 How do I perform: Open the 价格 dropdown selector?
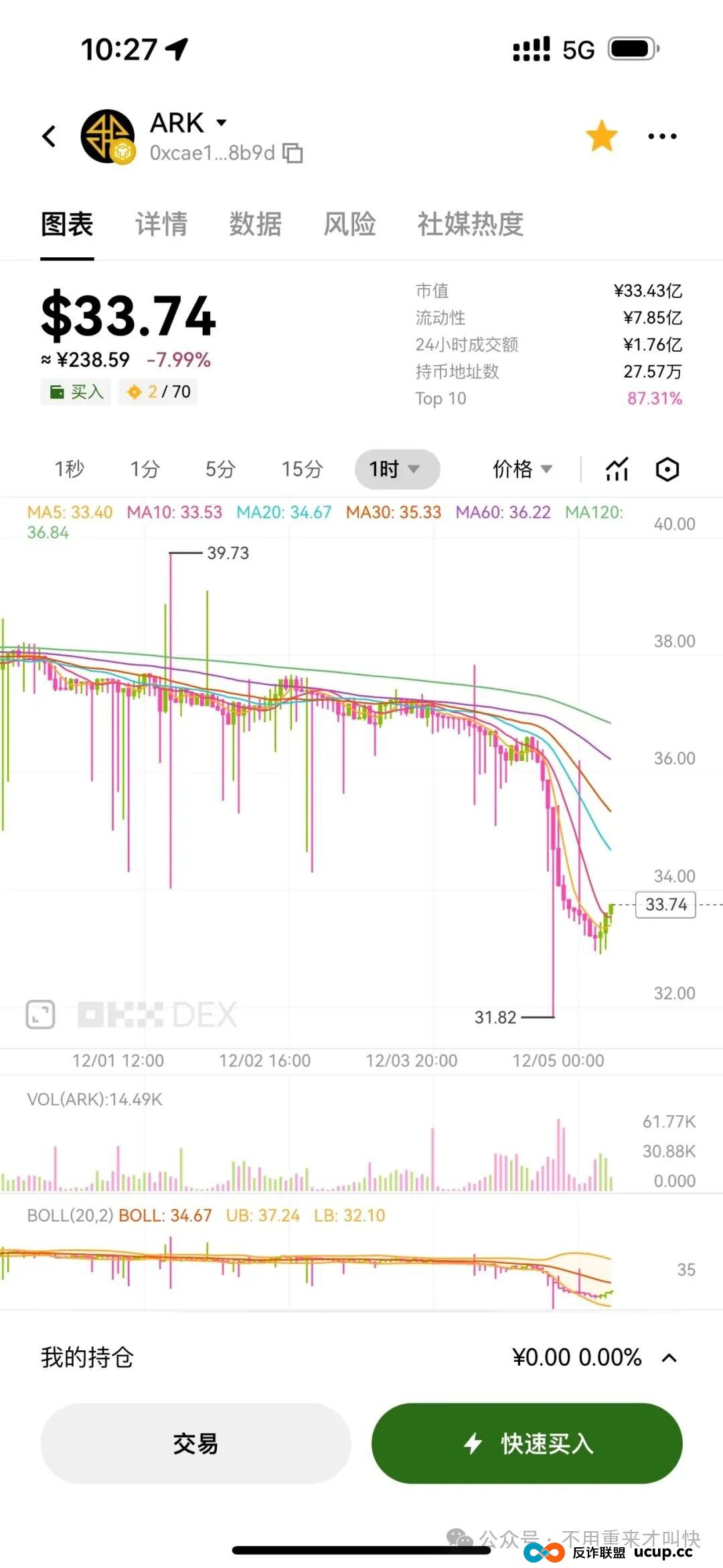[x=521, y=470]
